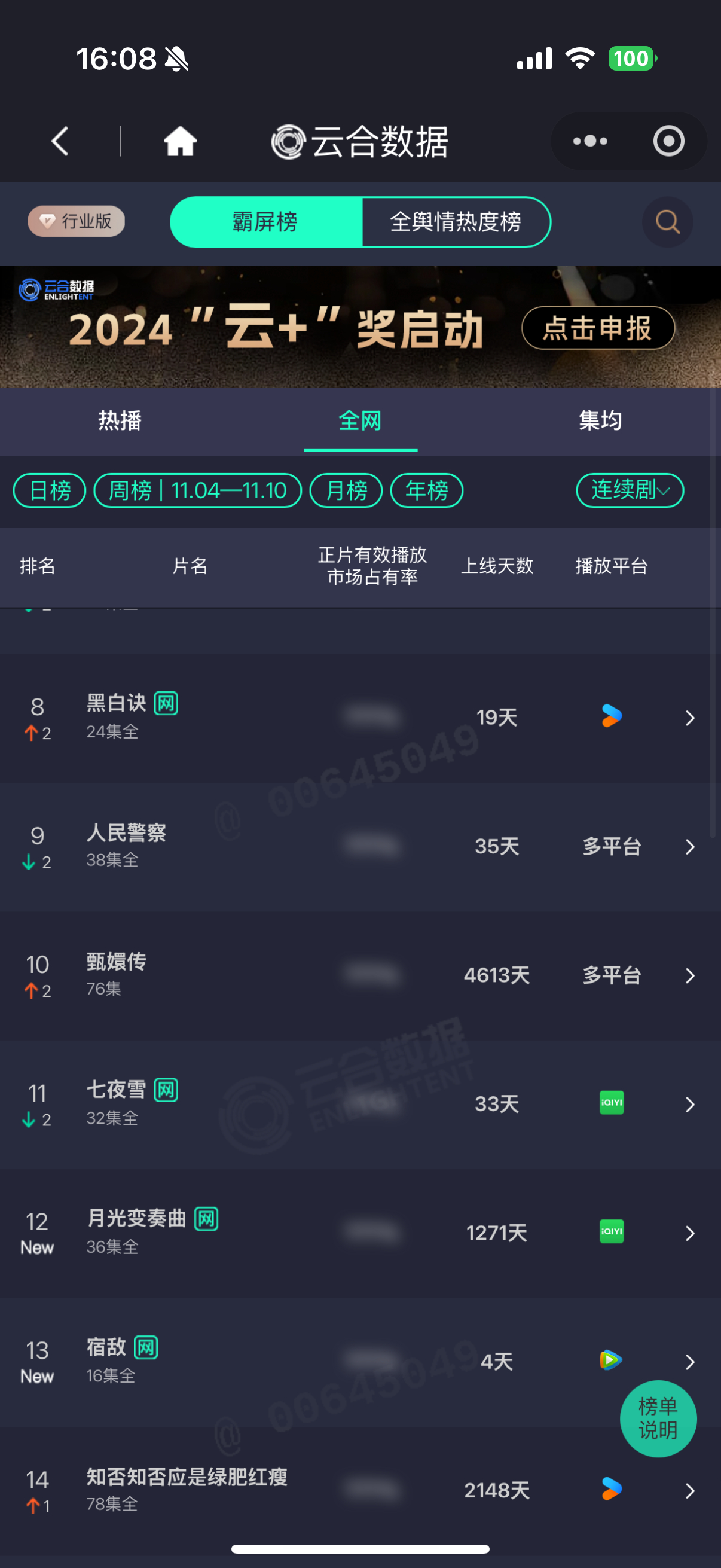The width and height of the screenshot is (721, 1568).
Task: Expand the 连续剧 category dropdown
Action: 630,490
